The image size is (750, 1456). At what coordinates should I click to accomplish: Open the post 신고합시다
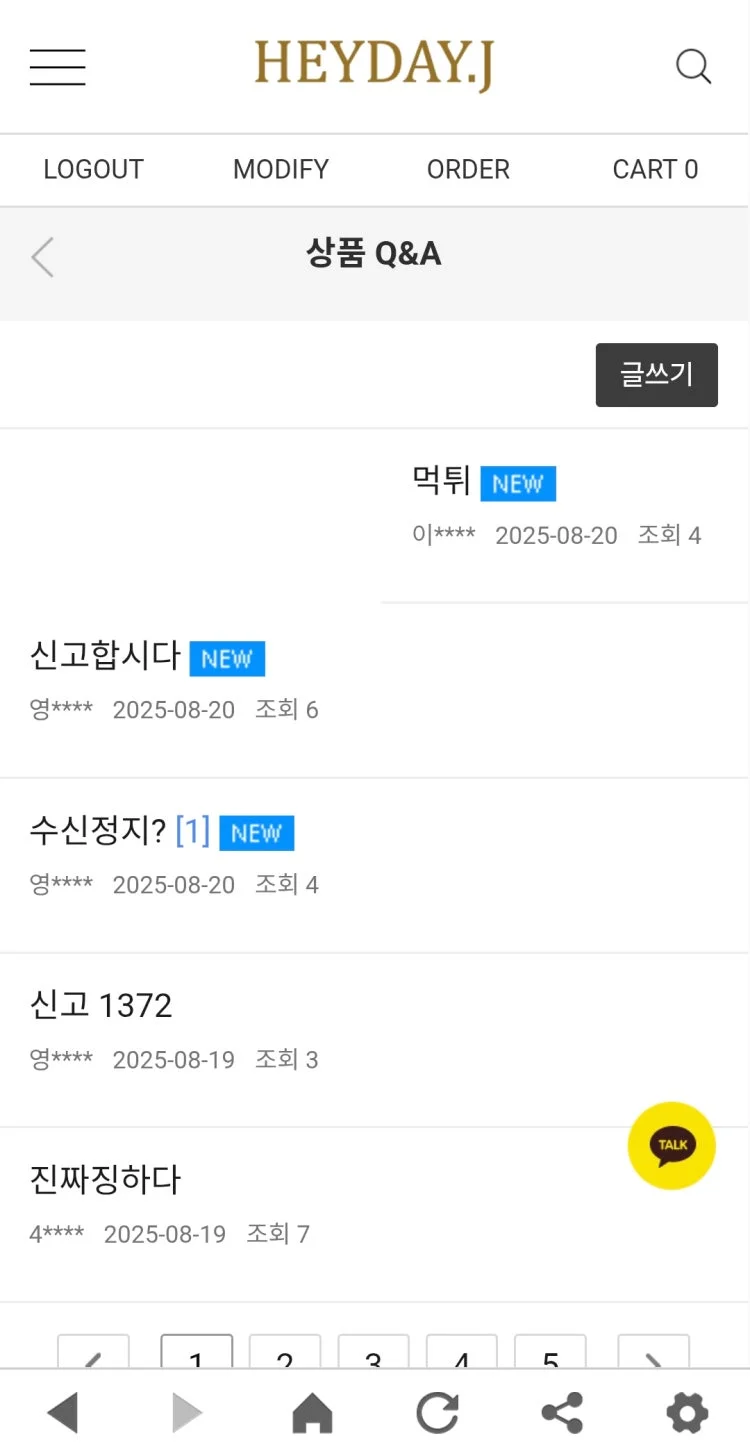click(105, 656)
